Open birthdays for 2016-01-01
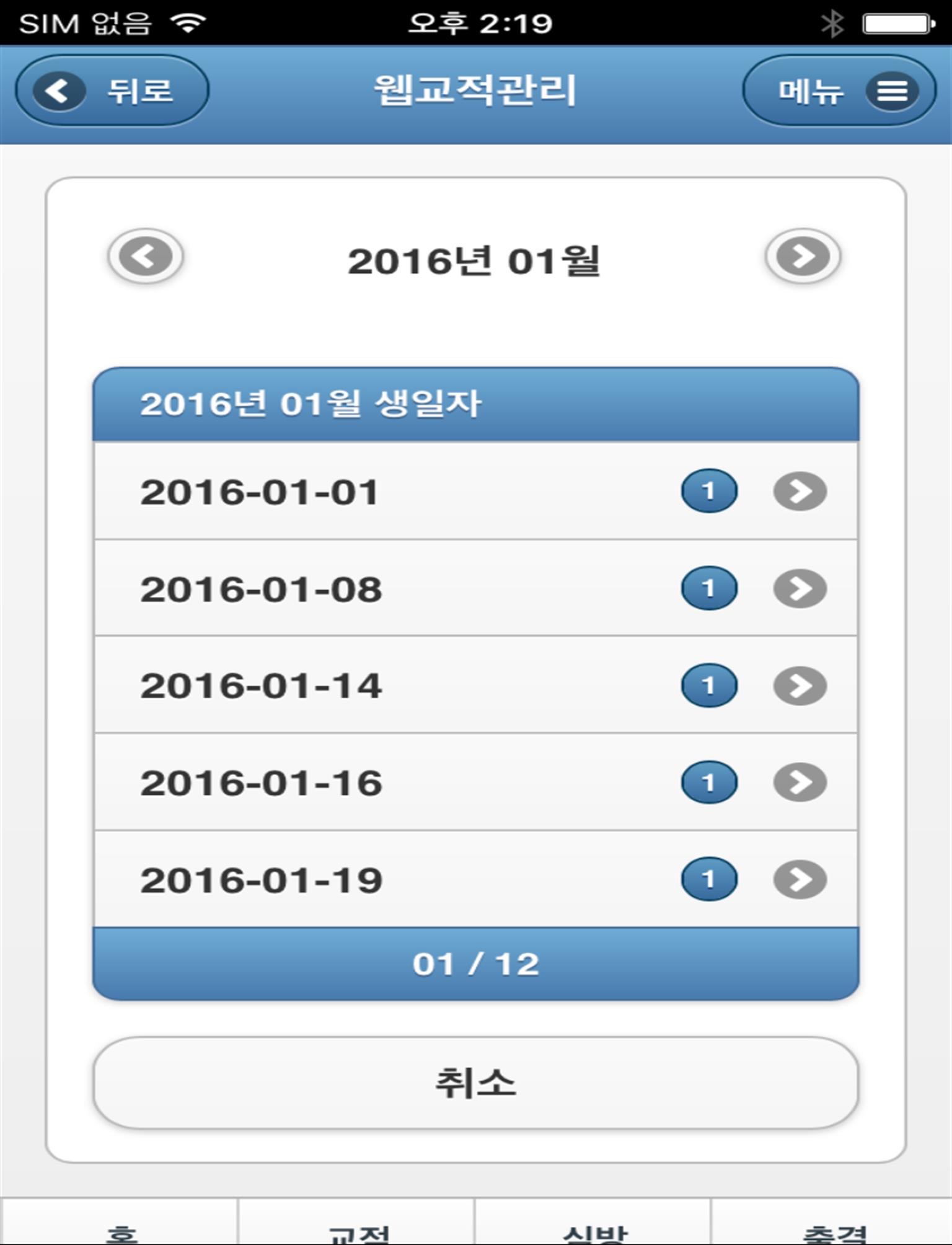 pyautogui.click(x=475, y=491)
